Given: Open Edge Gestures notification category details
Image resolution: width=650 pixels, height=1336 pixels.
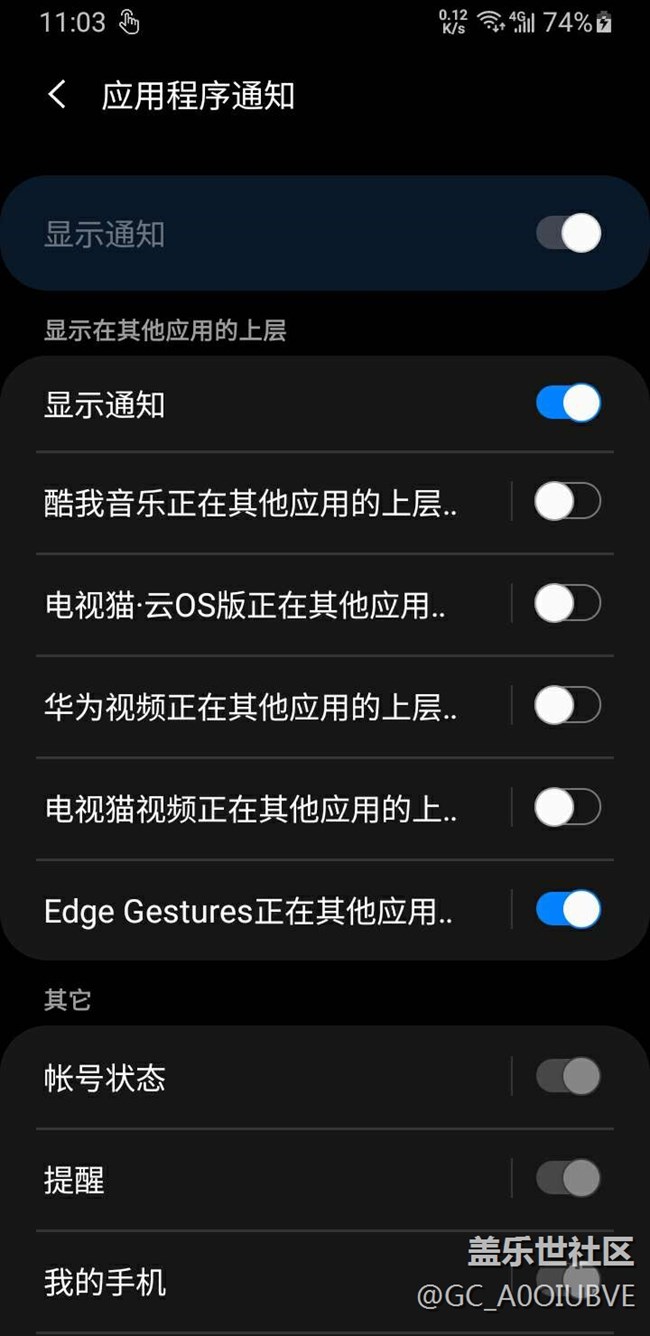Looking at the screenshot, I should pos(248,911).
